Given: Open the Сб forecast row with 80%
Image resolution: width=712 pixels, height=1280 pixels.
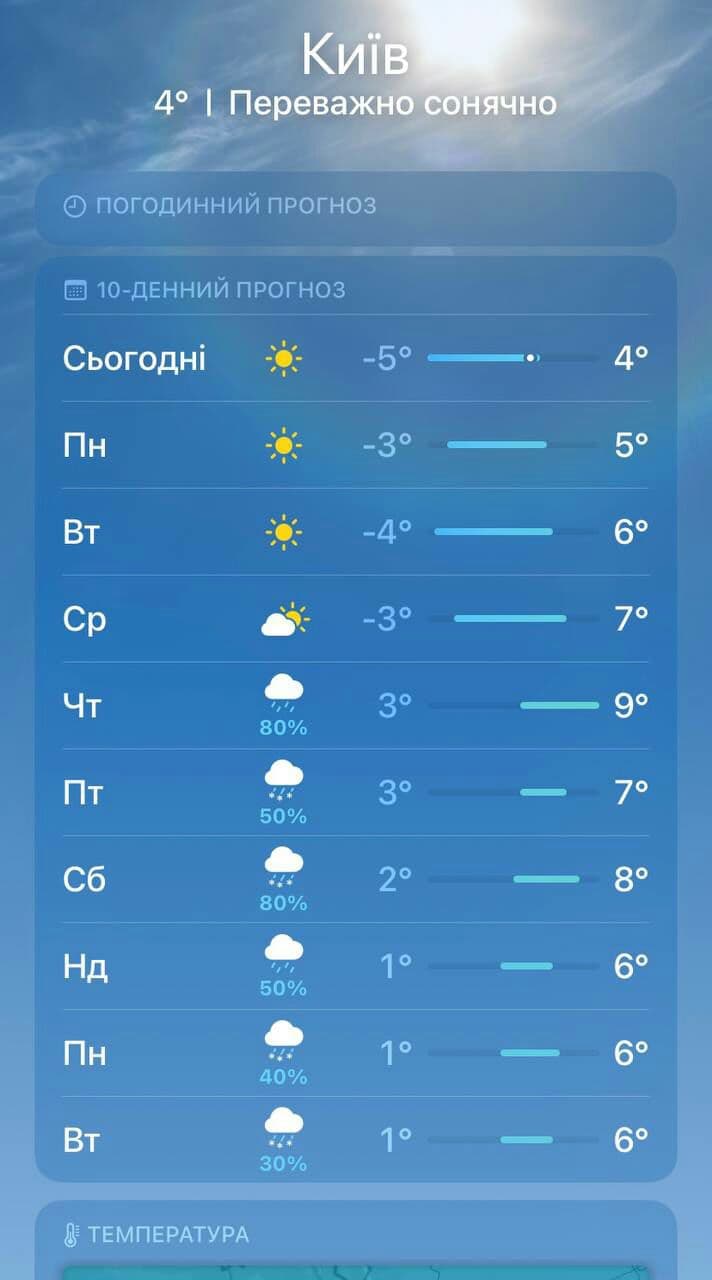Looking at the screenshot, I should [356, 880].
